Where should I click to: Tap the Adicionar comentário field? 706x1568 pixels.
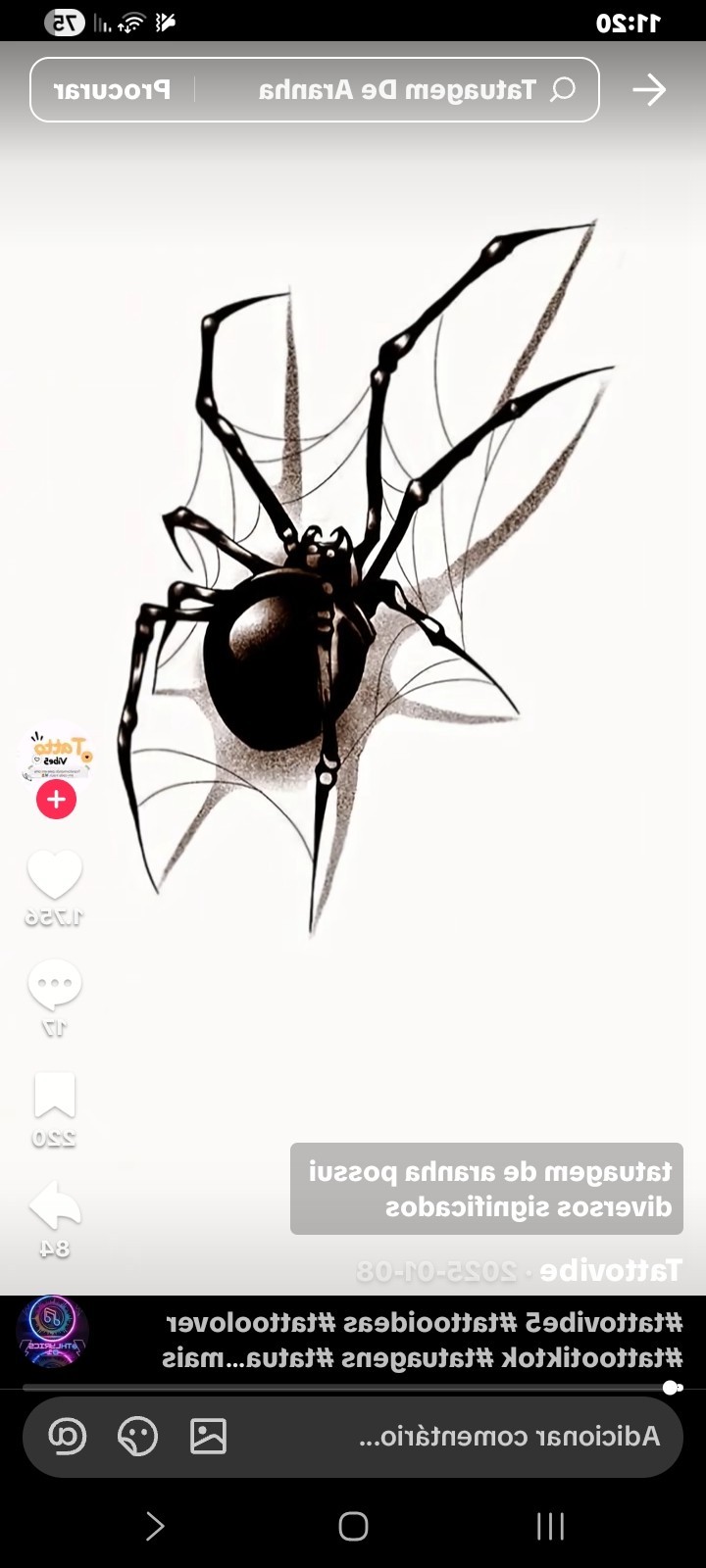click(508, 1437)
